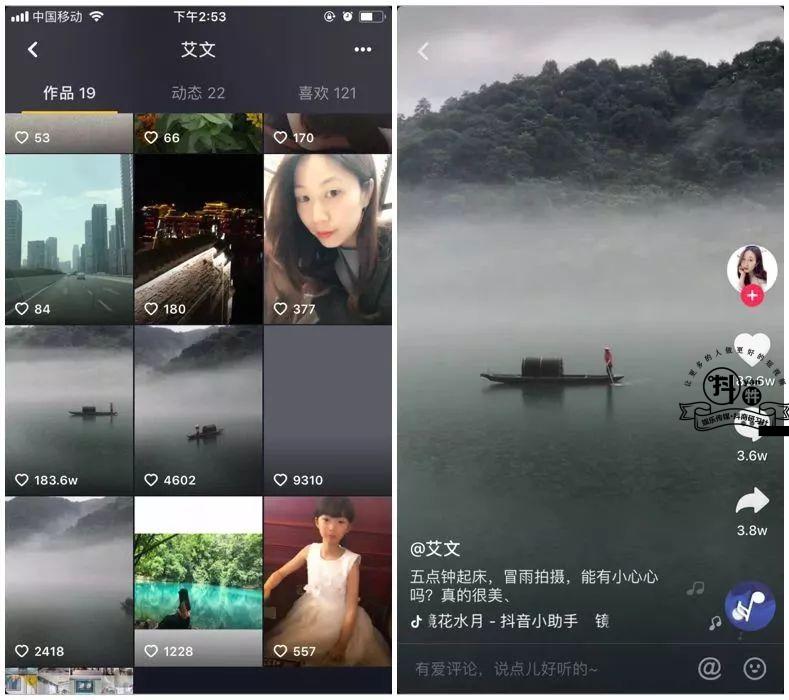Viewport: 789px width, 700px height.
Task: Open the girl in white dress video, 557 likes
Action: 327,580
